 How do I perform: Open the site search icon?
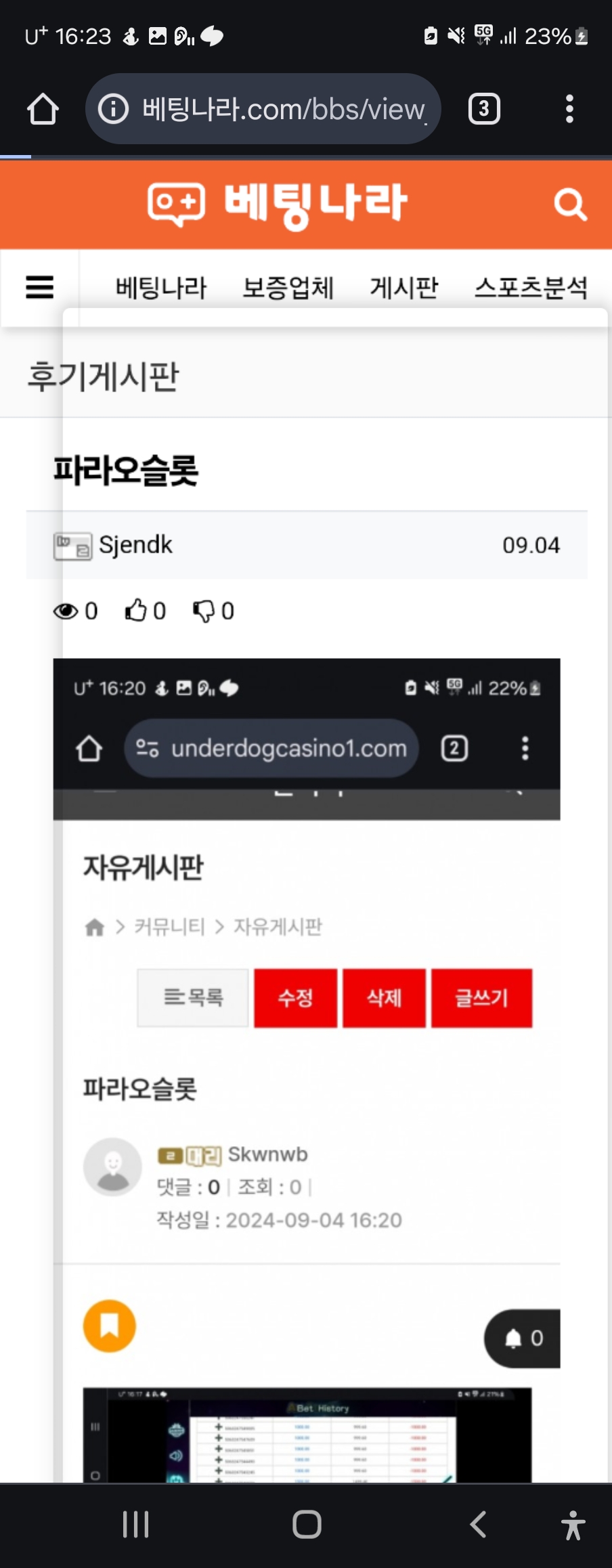569,204
